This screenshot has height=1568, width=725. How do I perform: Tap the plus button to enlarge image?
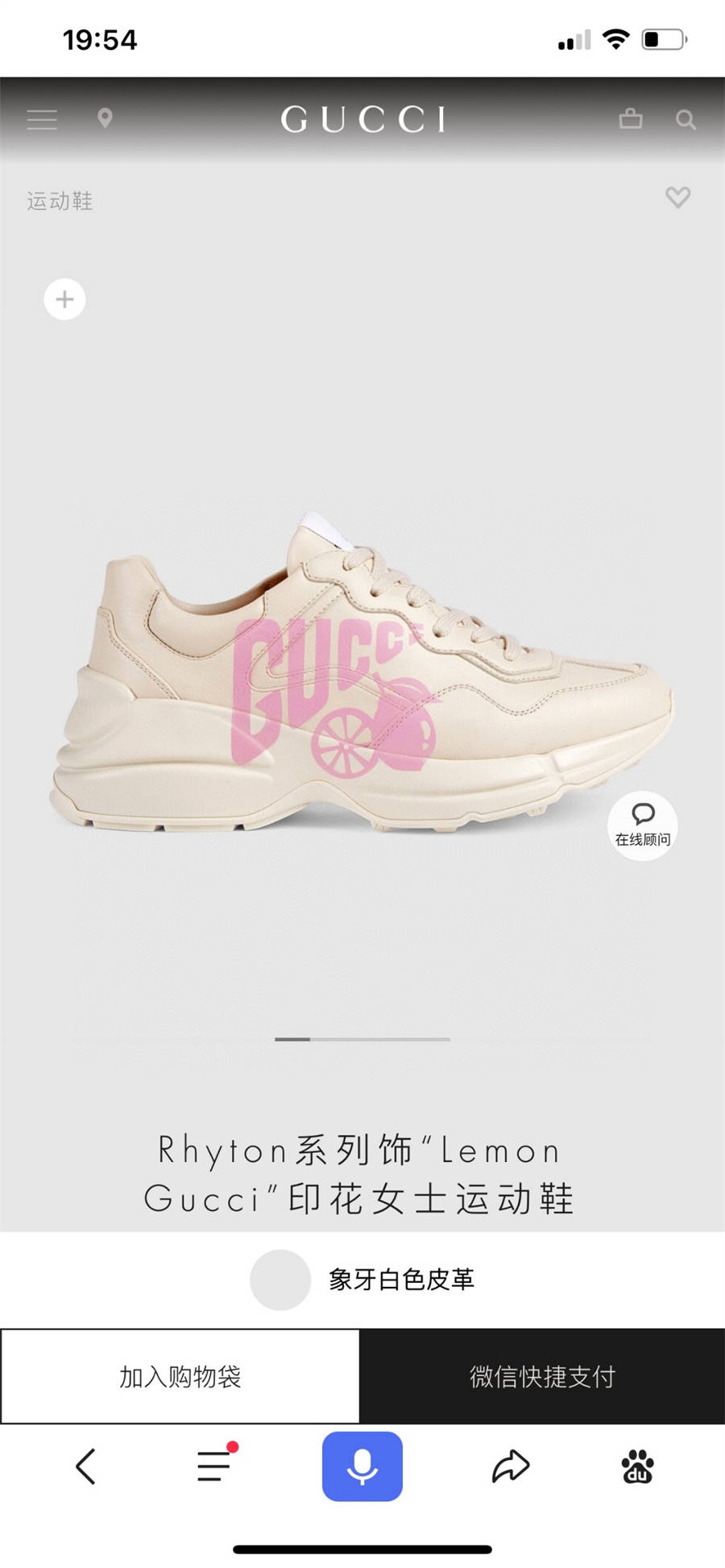pos(64,300)
